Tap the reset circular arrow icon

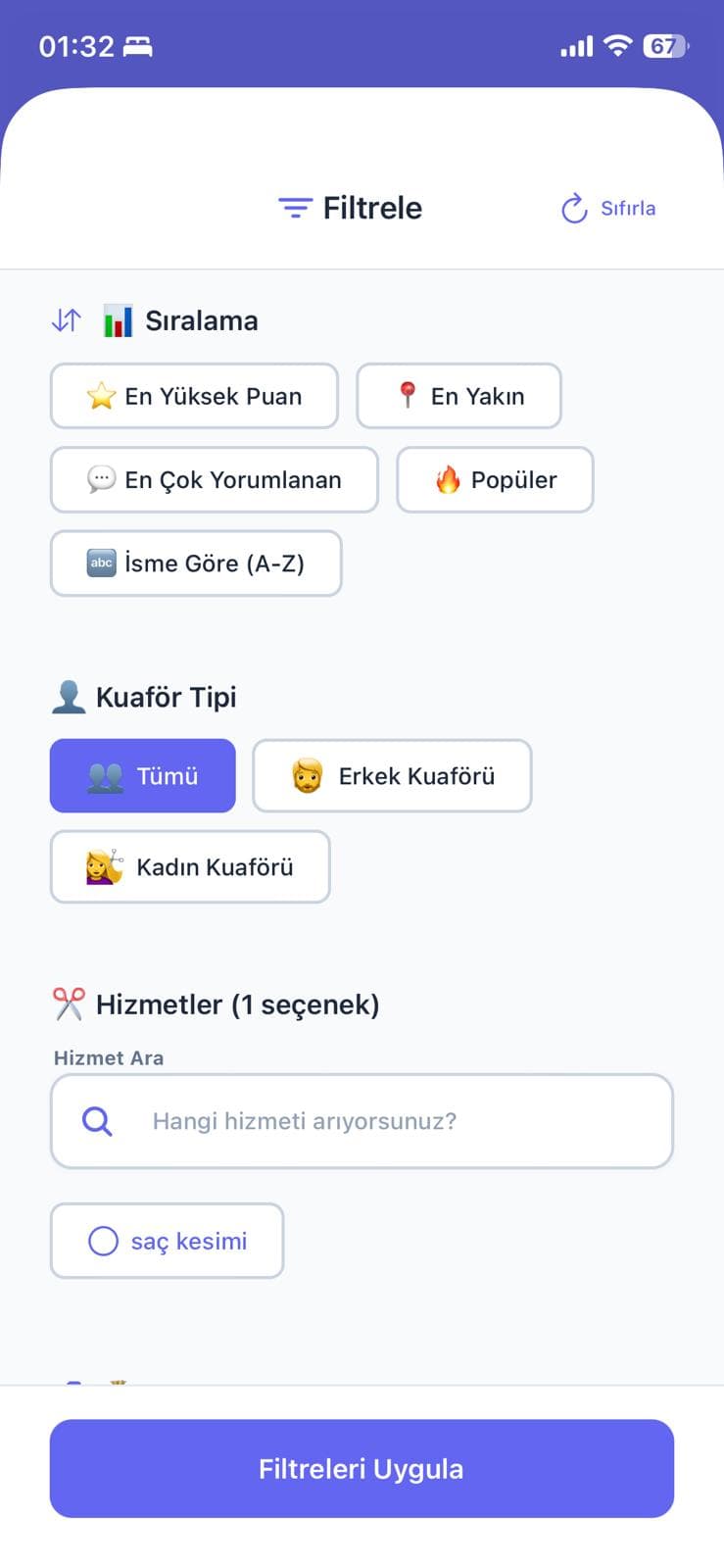[573, 208]
